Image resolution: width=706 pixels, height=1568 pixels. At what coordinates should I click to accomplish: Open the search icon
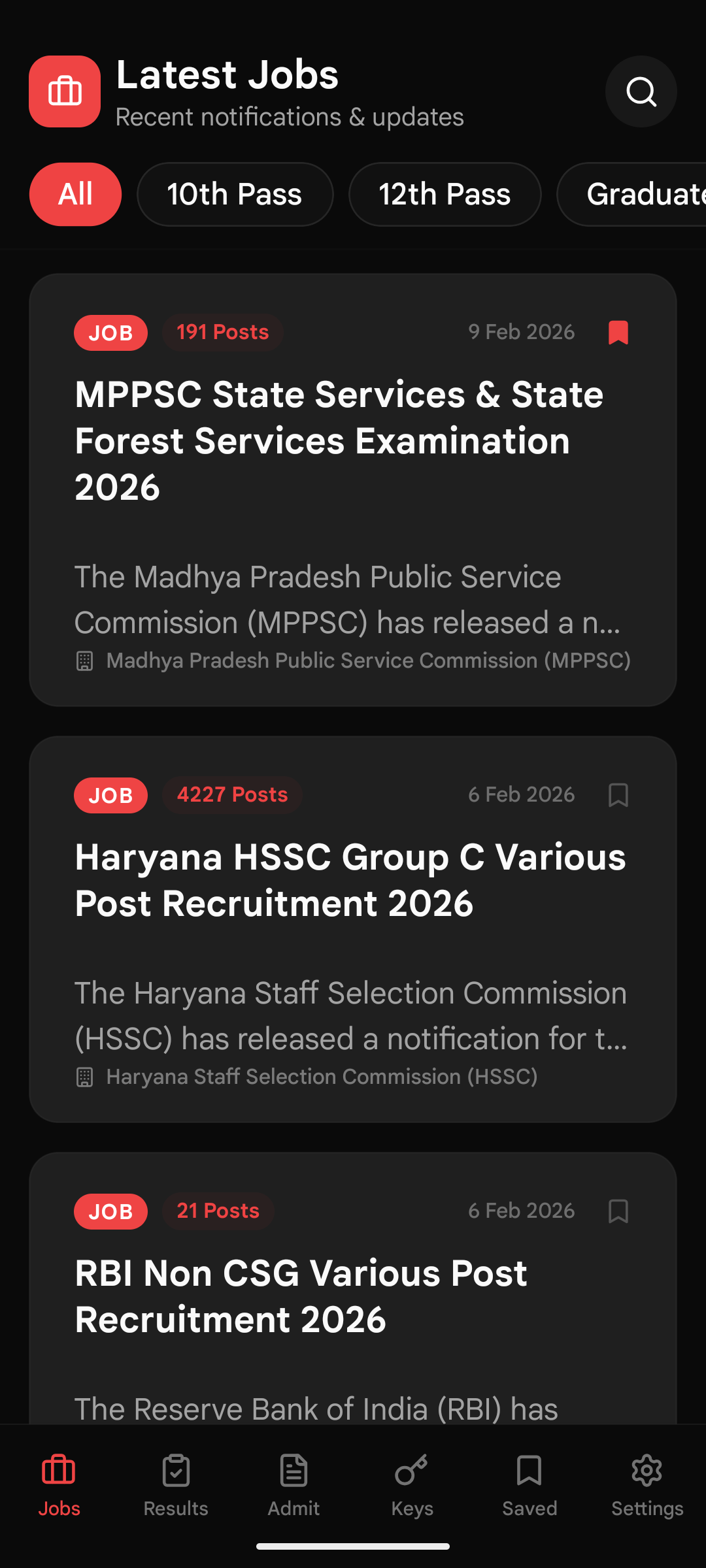(x=641, y=91)
